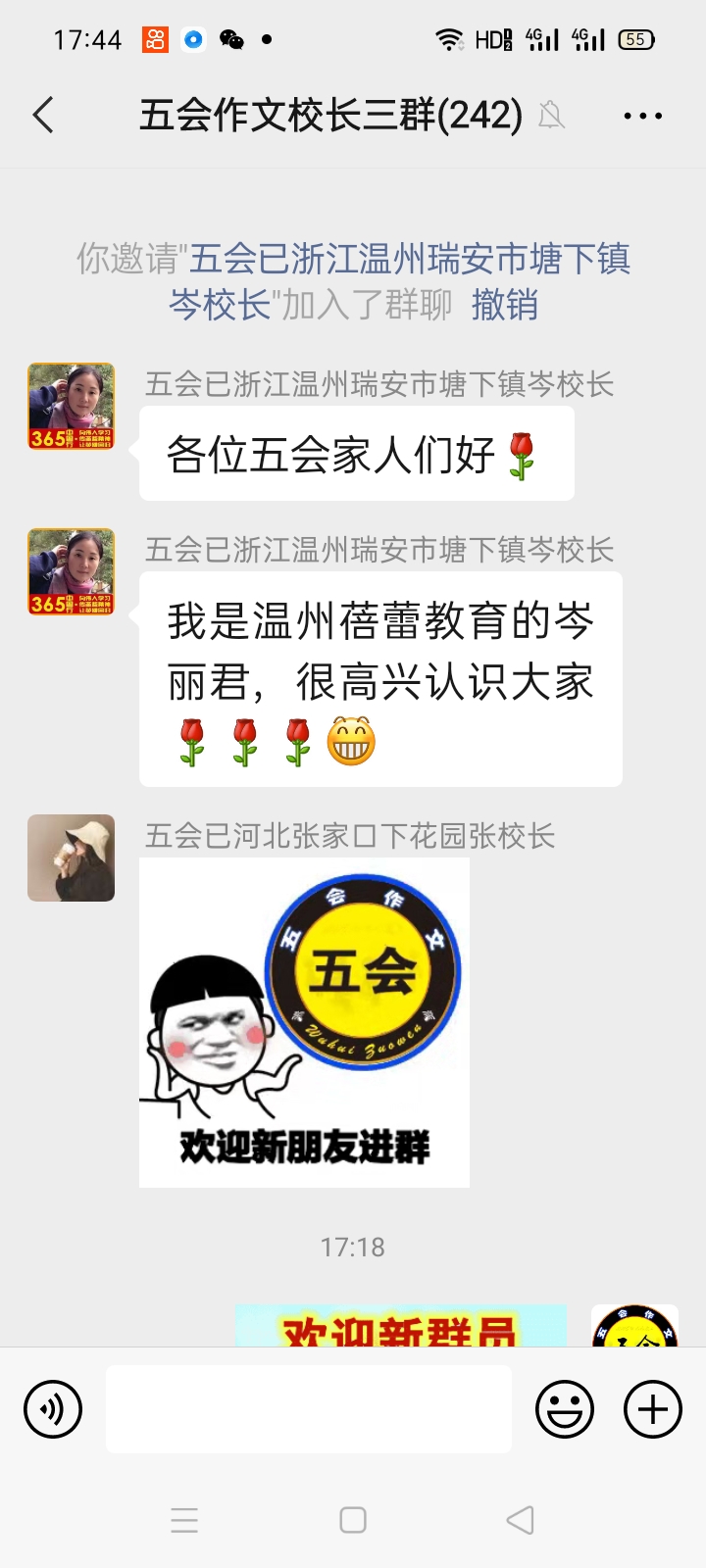The height and width of the screenshot is (1568, 706).
Task: Tap the system back button
Action: pos(521,1520)
